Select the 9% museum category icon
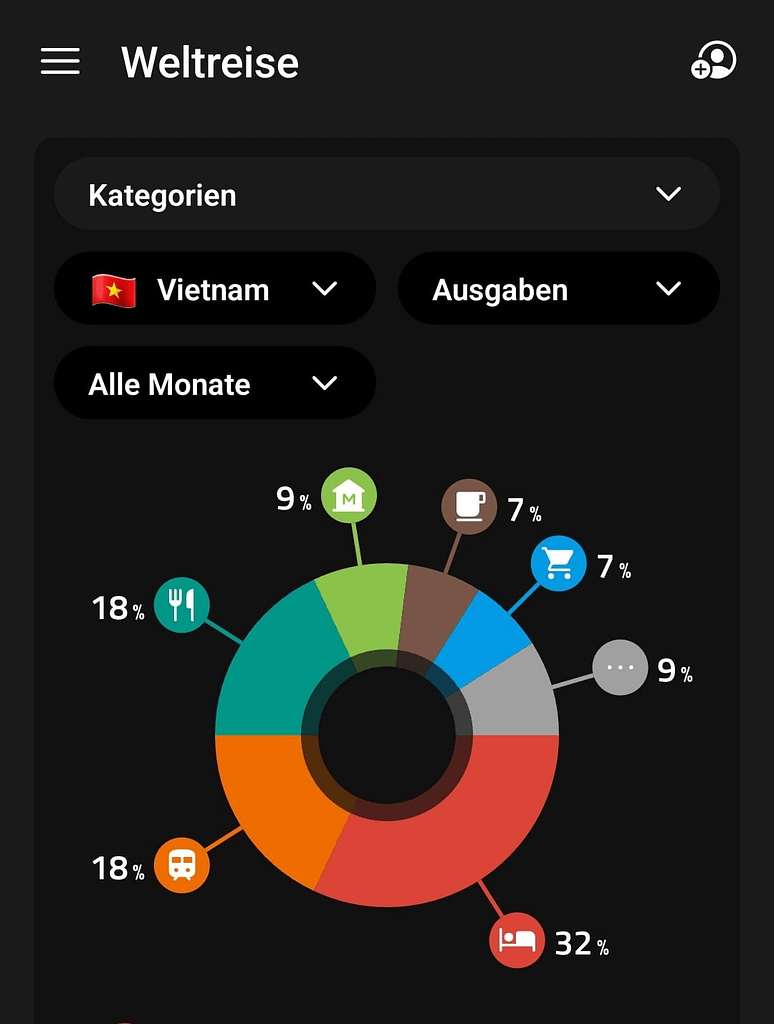The height and width of the screenshot is (1024, 774). click(x=349, y=495)
